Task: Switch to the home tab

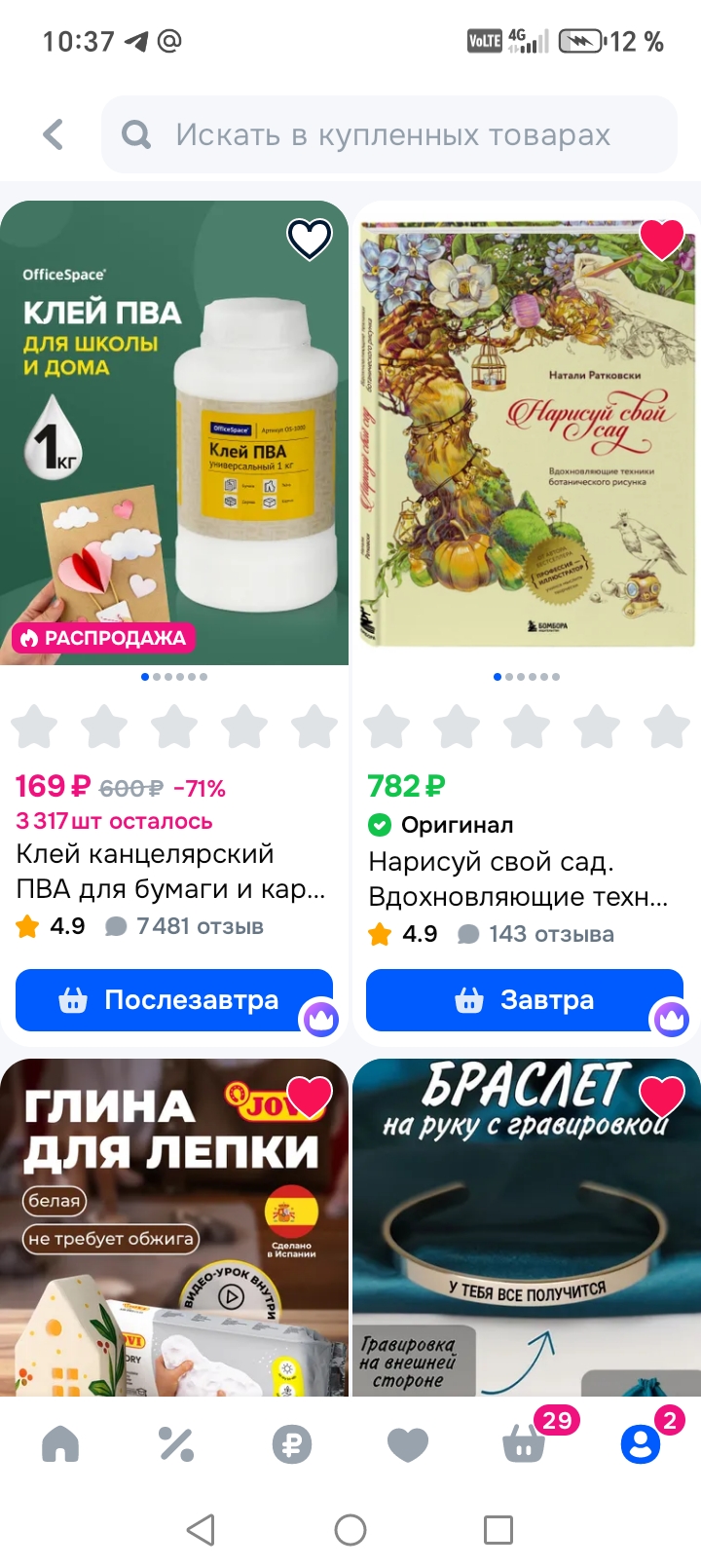Action: pyautogui.click(x=60, y=1443)
